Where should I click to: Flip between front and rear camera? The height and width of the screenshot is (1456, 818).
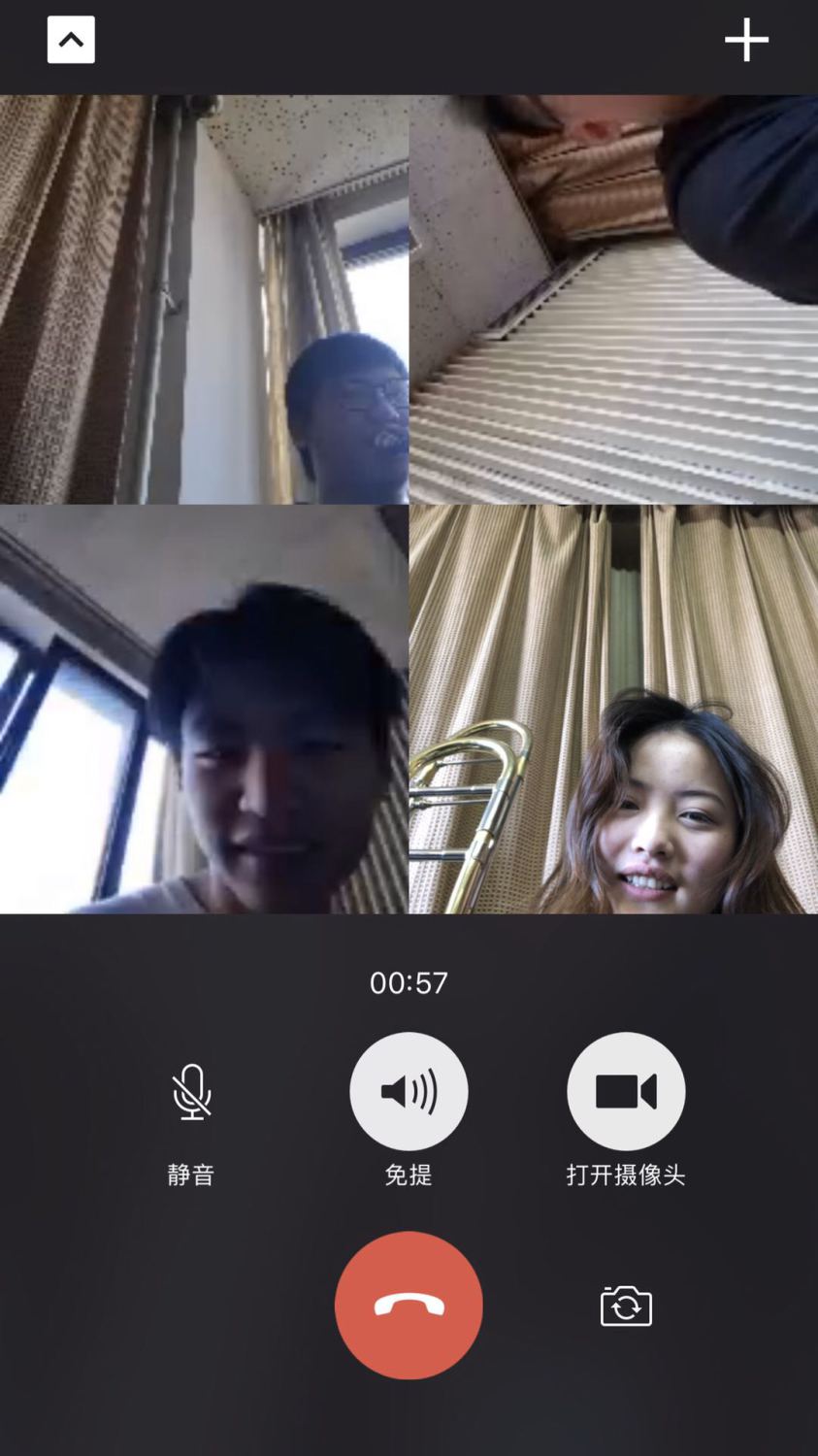pos(626,1306)
